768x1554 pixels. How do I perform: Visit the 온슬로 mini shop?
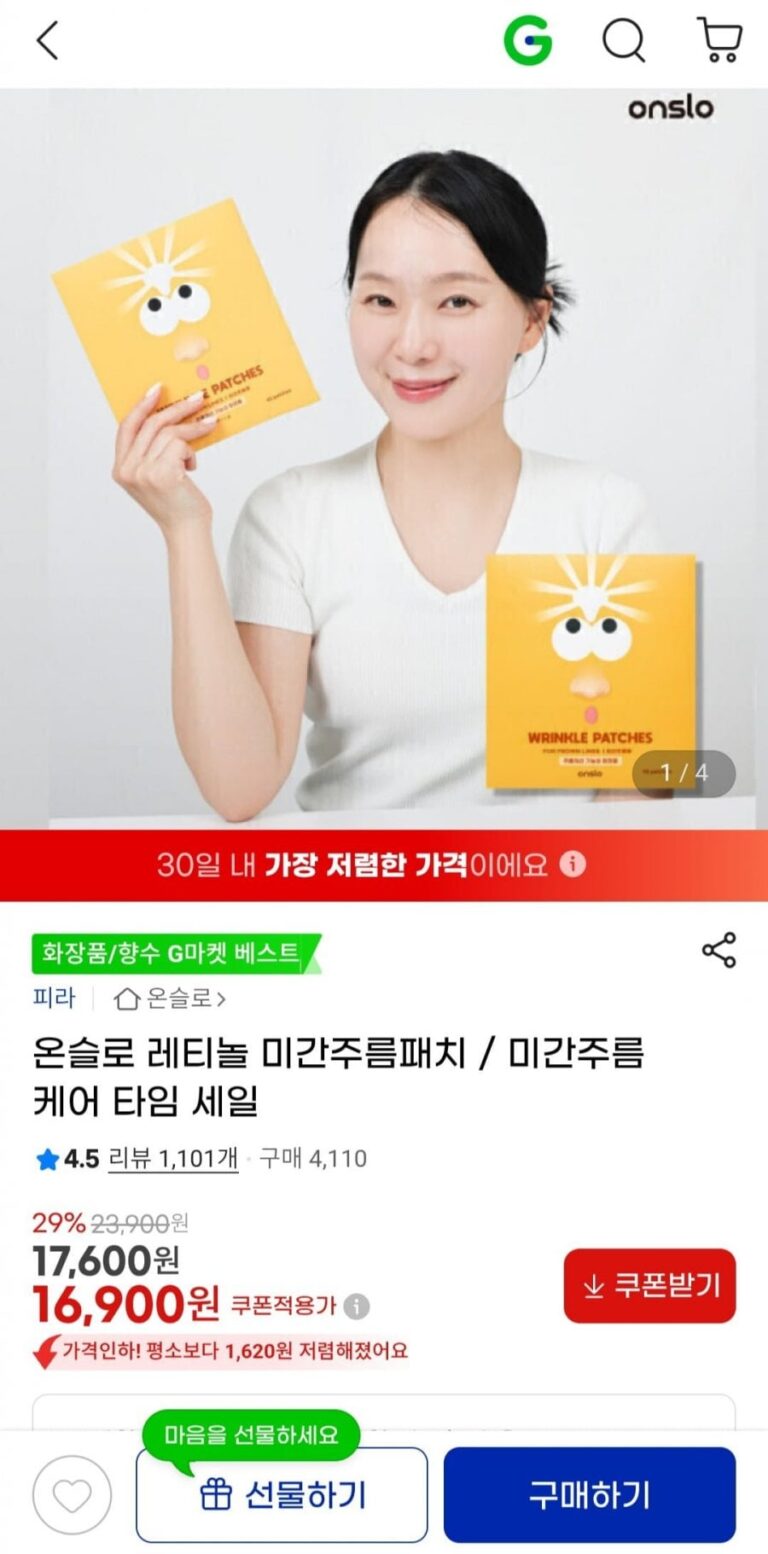(x=171, y=998)
